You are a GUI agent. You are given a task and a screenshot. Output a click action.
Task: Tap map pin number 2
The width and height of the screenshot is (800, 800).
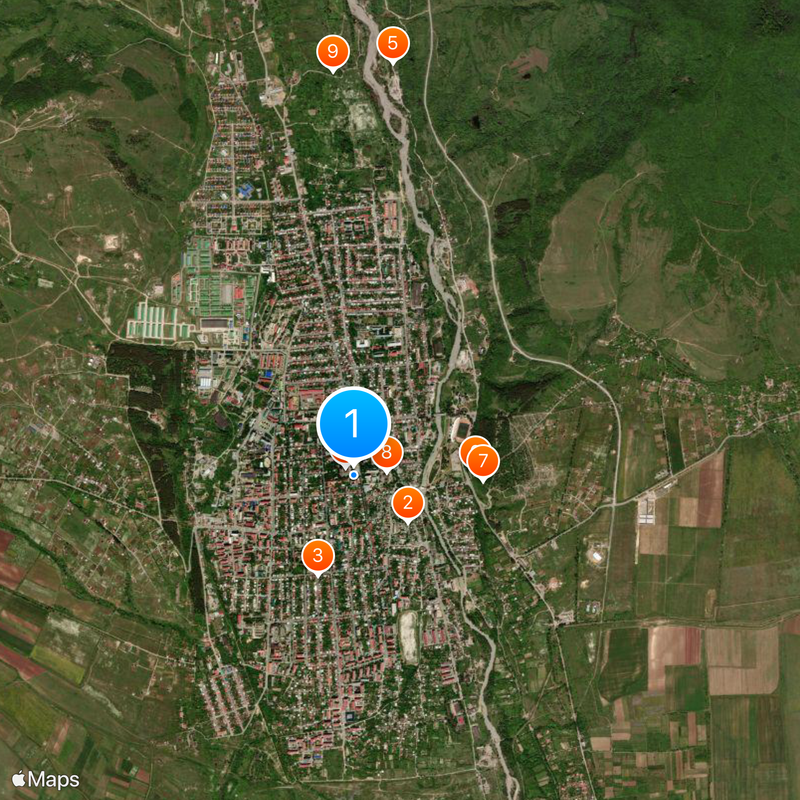click(x=407, y=503)
